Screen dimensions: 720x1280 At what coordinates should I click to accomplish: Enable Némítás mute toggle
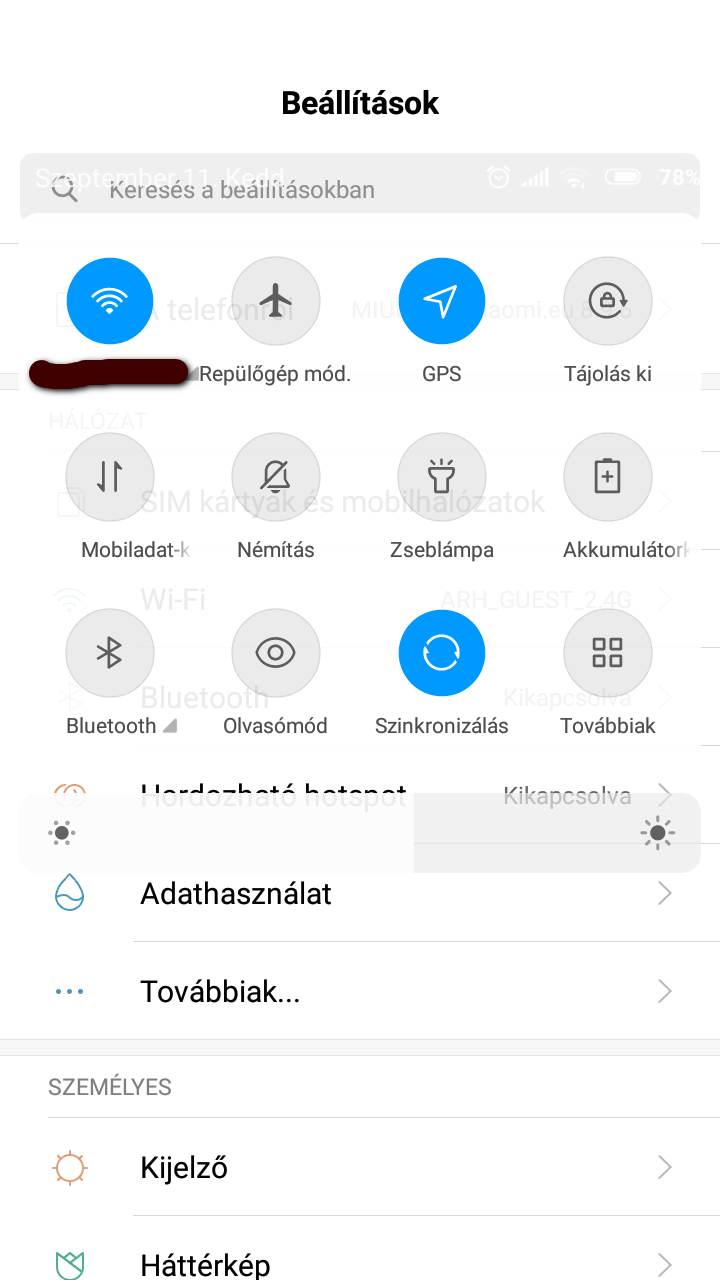pos(275,477)
